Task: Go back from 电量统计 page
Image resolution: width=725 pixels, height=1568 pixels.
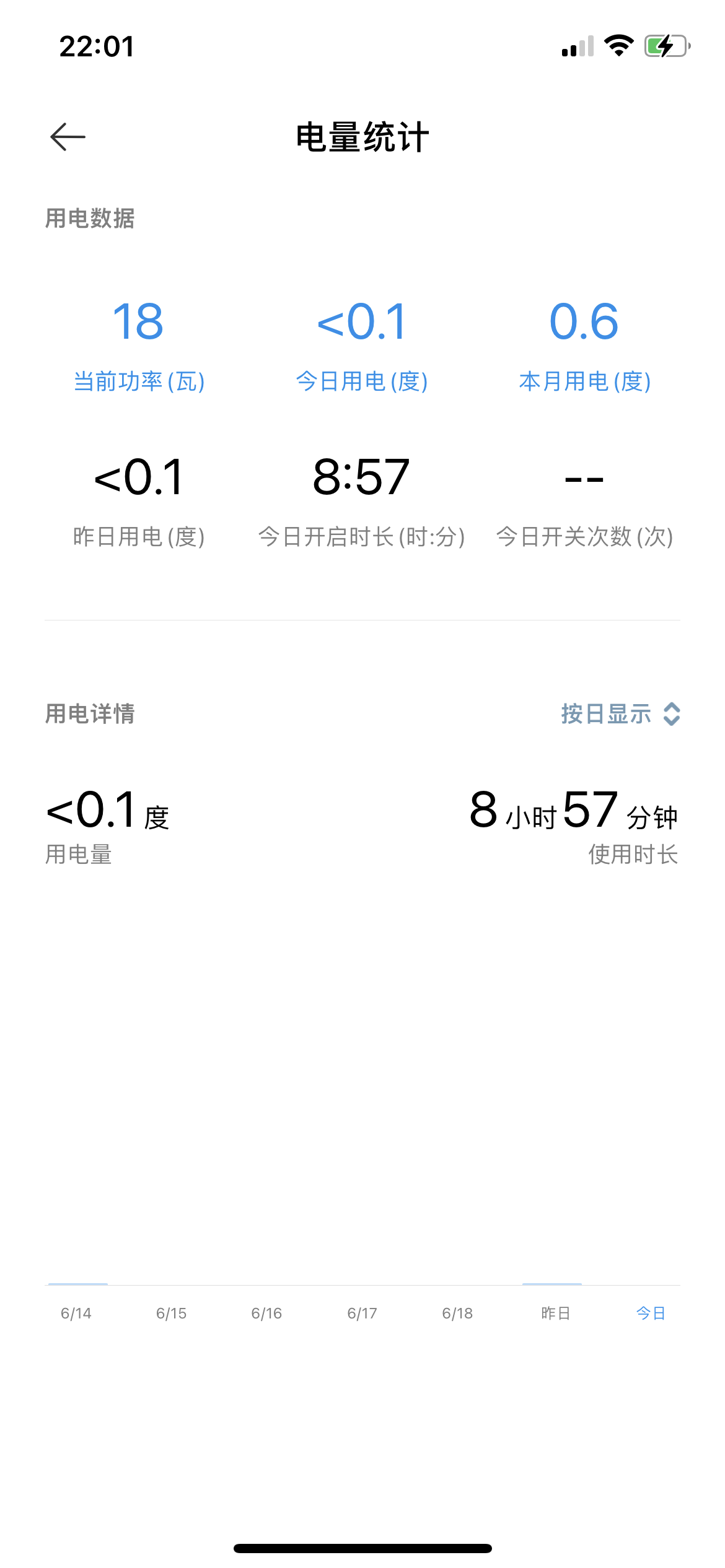Action: [68, 137]
